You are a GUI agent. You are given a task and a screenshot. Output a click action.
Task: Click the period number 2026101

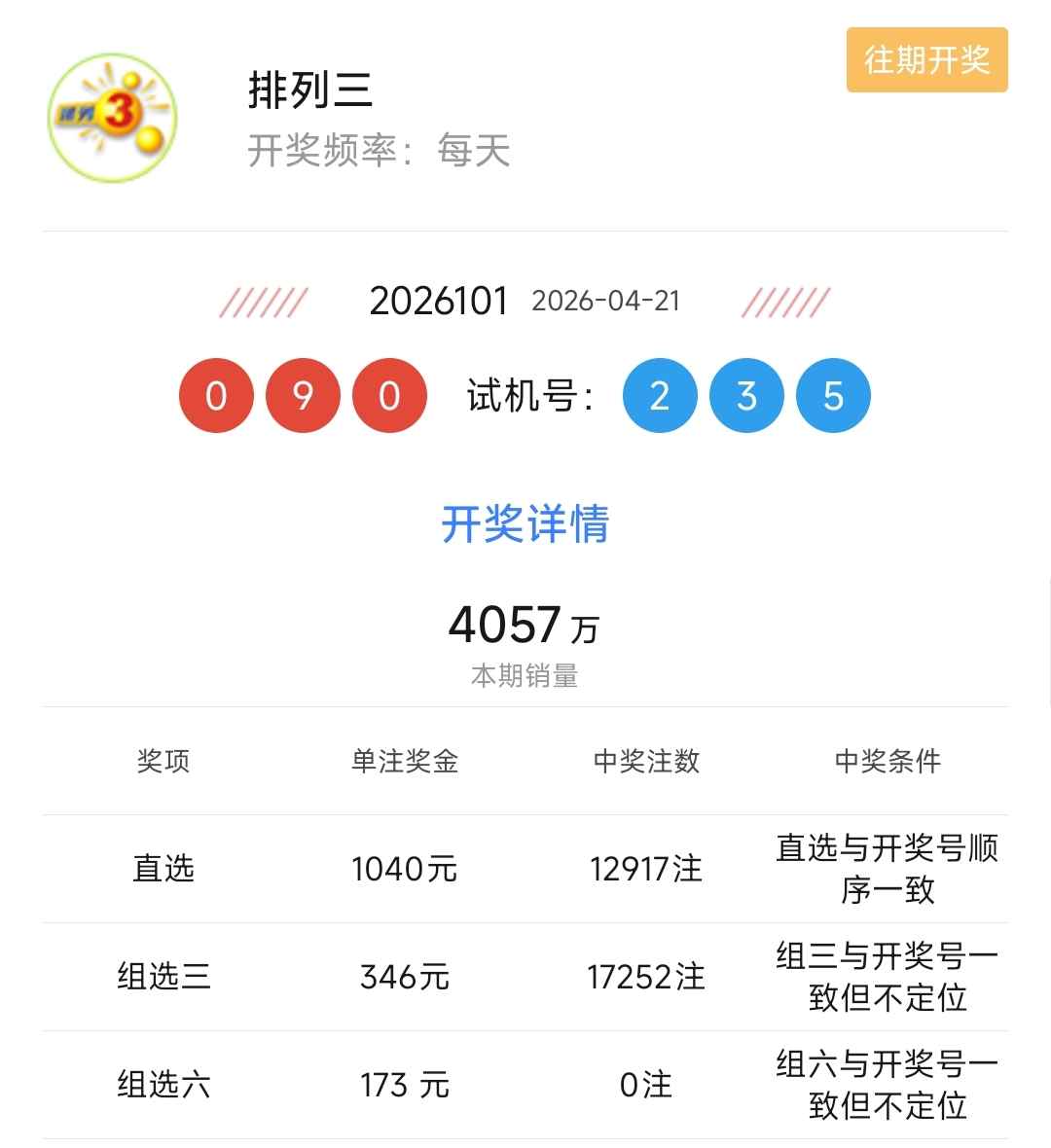[x=440, y=302]
